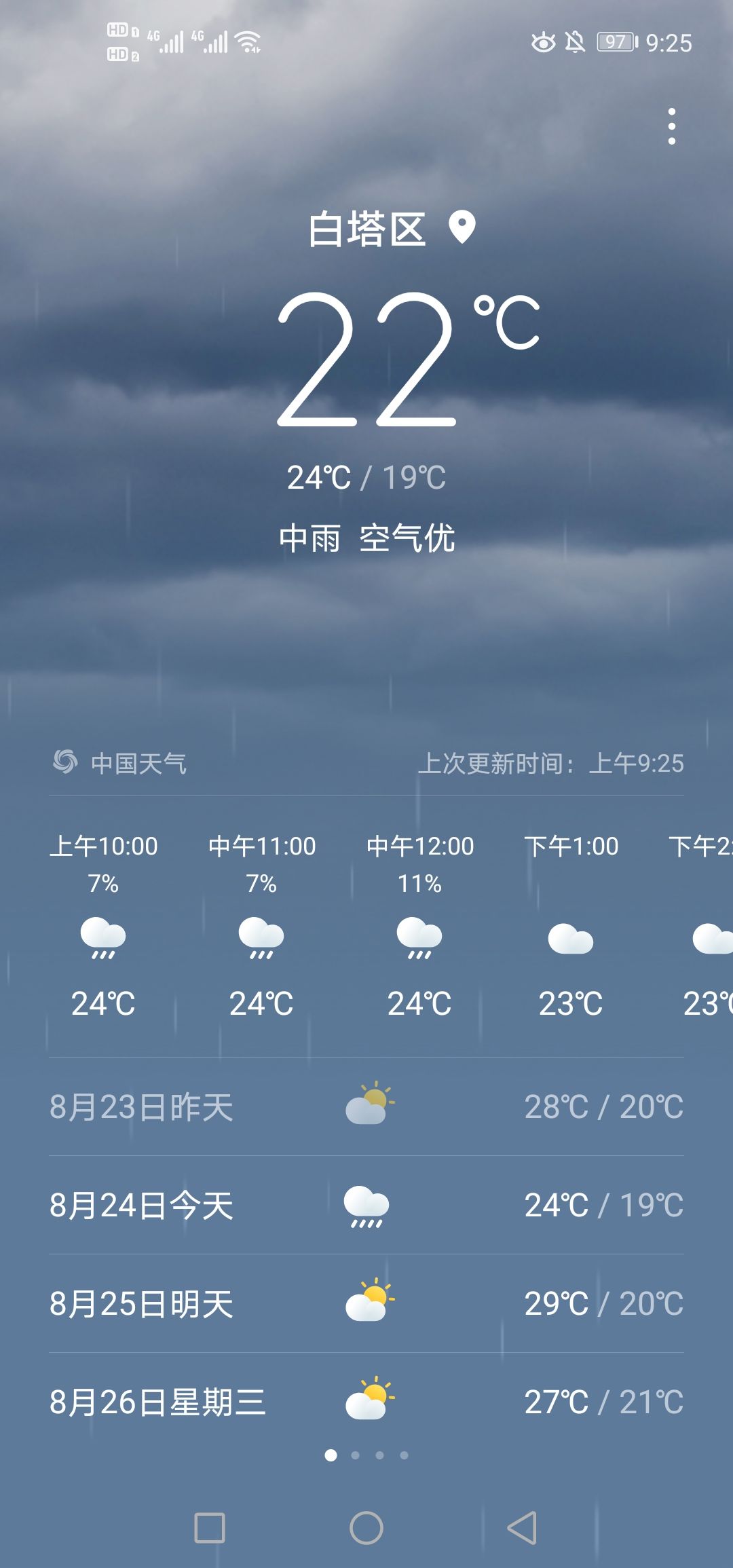Viewport: 733px width, 1568px height.
Task: Open the three-dot overflow menu
Action: coord(671,126)
